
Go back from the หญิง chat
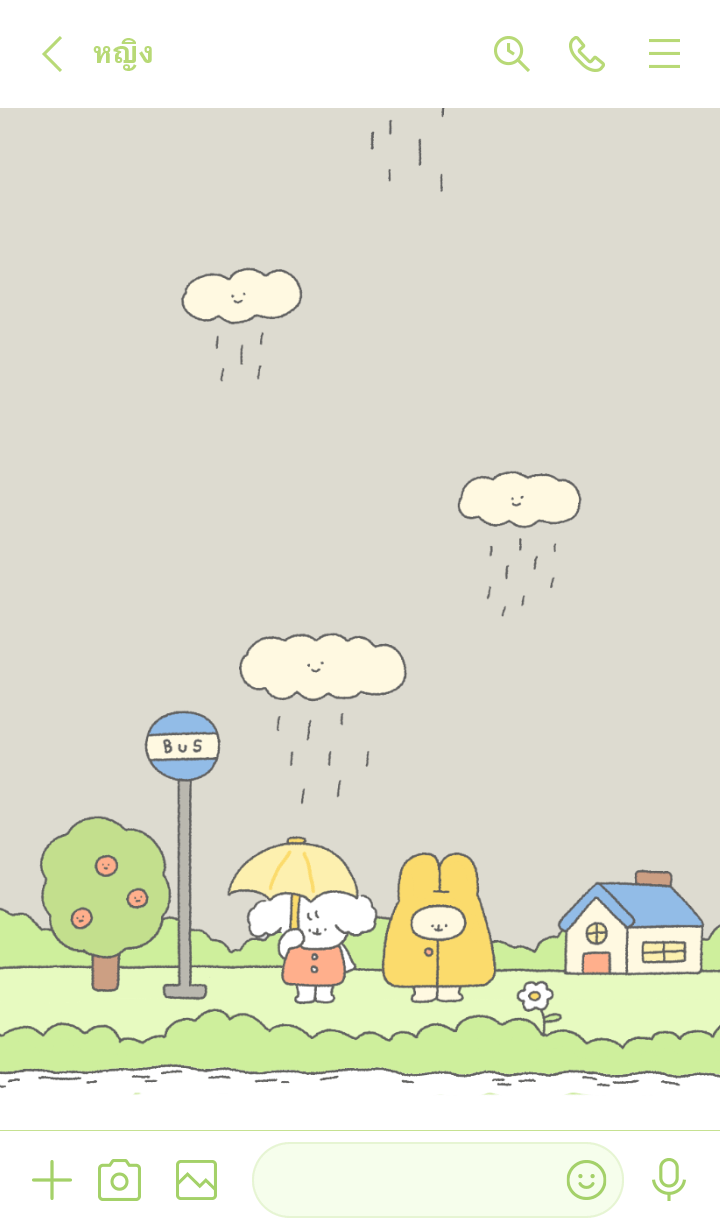pos(52,54)
